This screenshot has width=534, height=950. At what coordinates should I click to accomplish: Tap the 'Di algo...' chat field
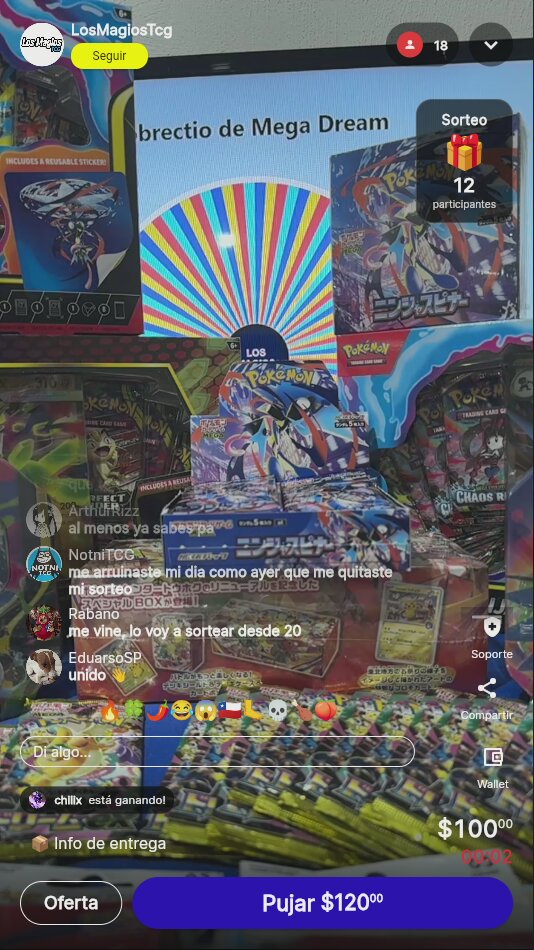click(x=218, y=751)
